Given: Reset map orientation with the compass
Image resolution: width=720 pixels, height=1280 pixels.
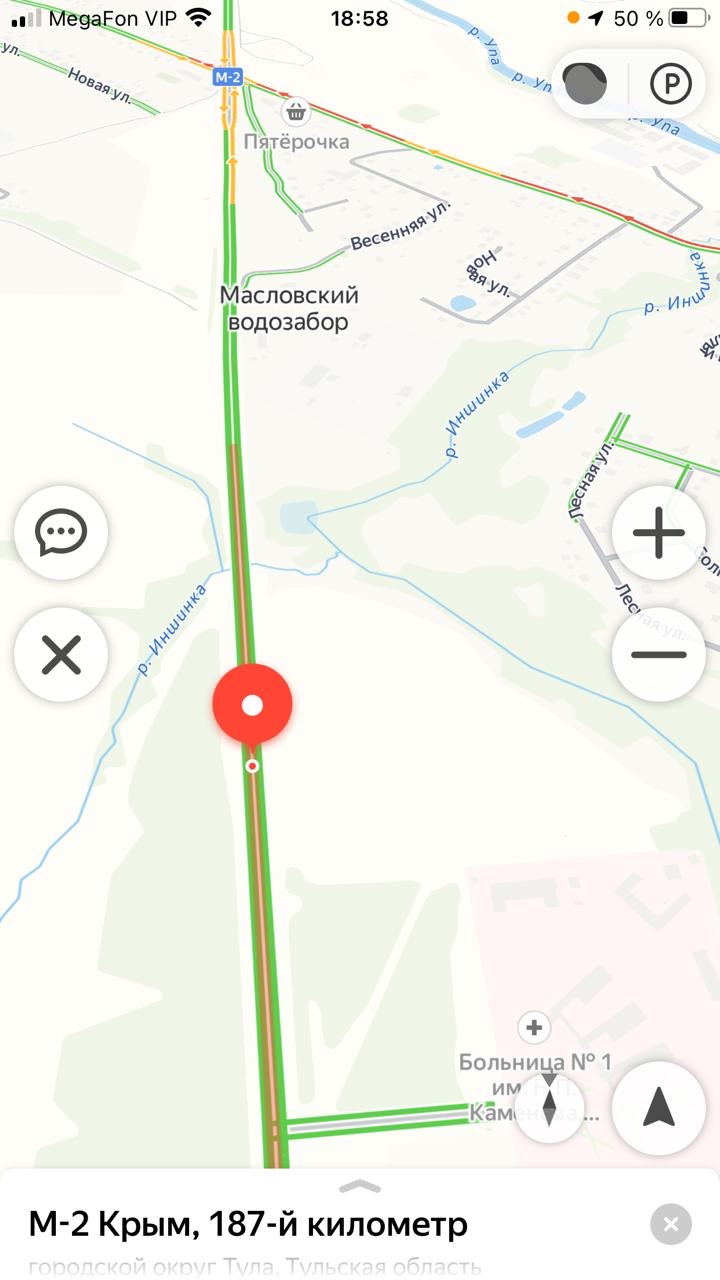Looking at the screenshot, I should point(549,1108).
